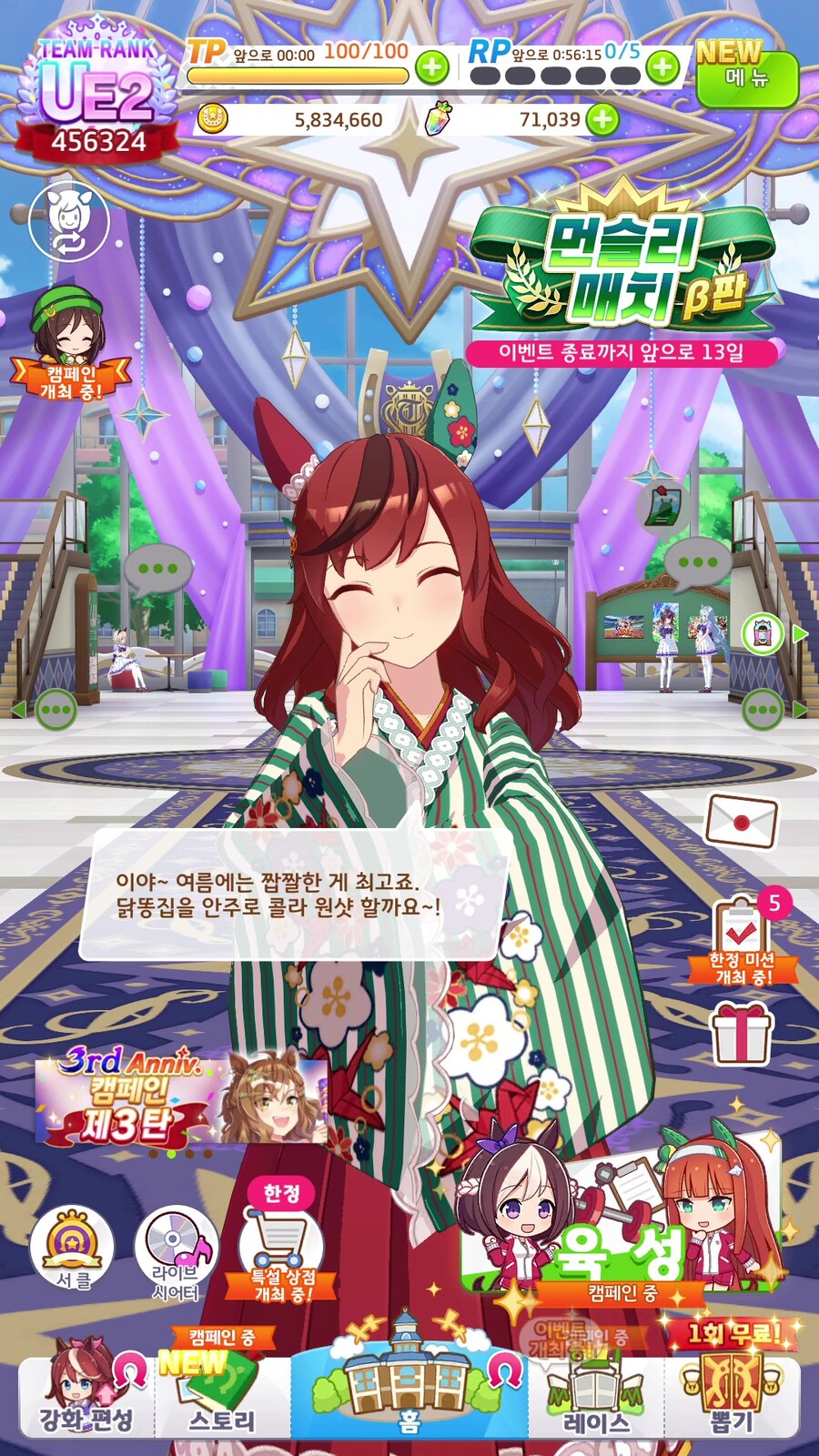
Task: Change the home character via swap icon
Action: pyautogui.click(x=69, y=221)
